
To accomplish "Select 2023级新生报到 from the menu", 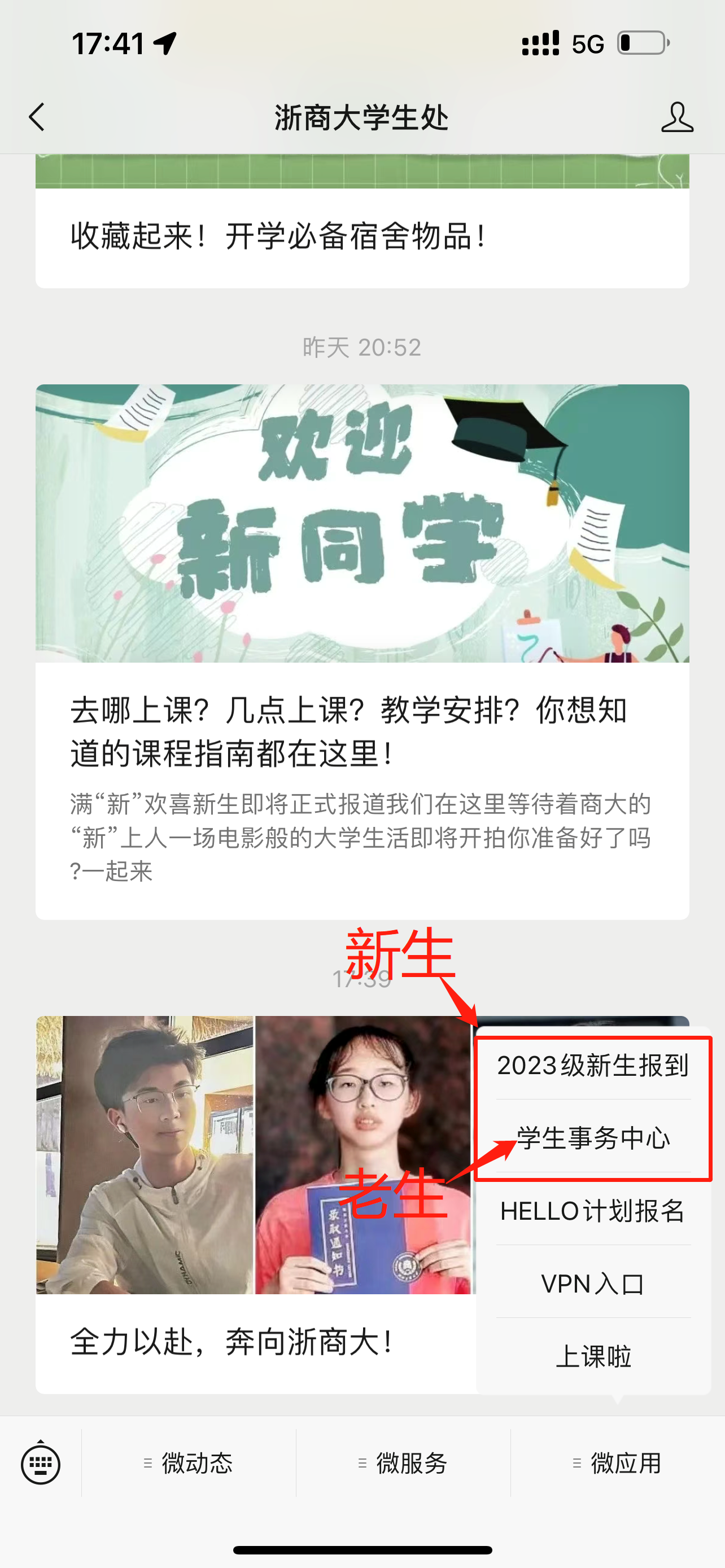I will (593, 1065).
